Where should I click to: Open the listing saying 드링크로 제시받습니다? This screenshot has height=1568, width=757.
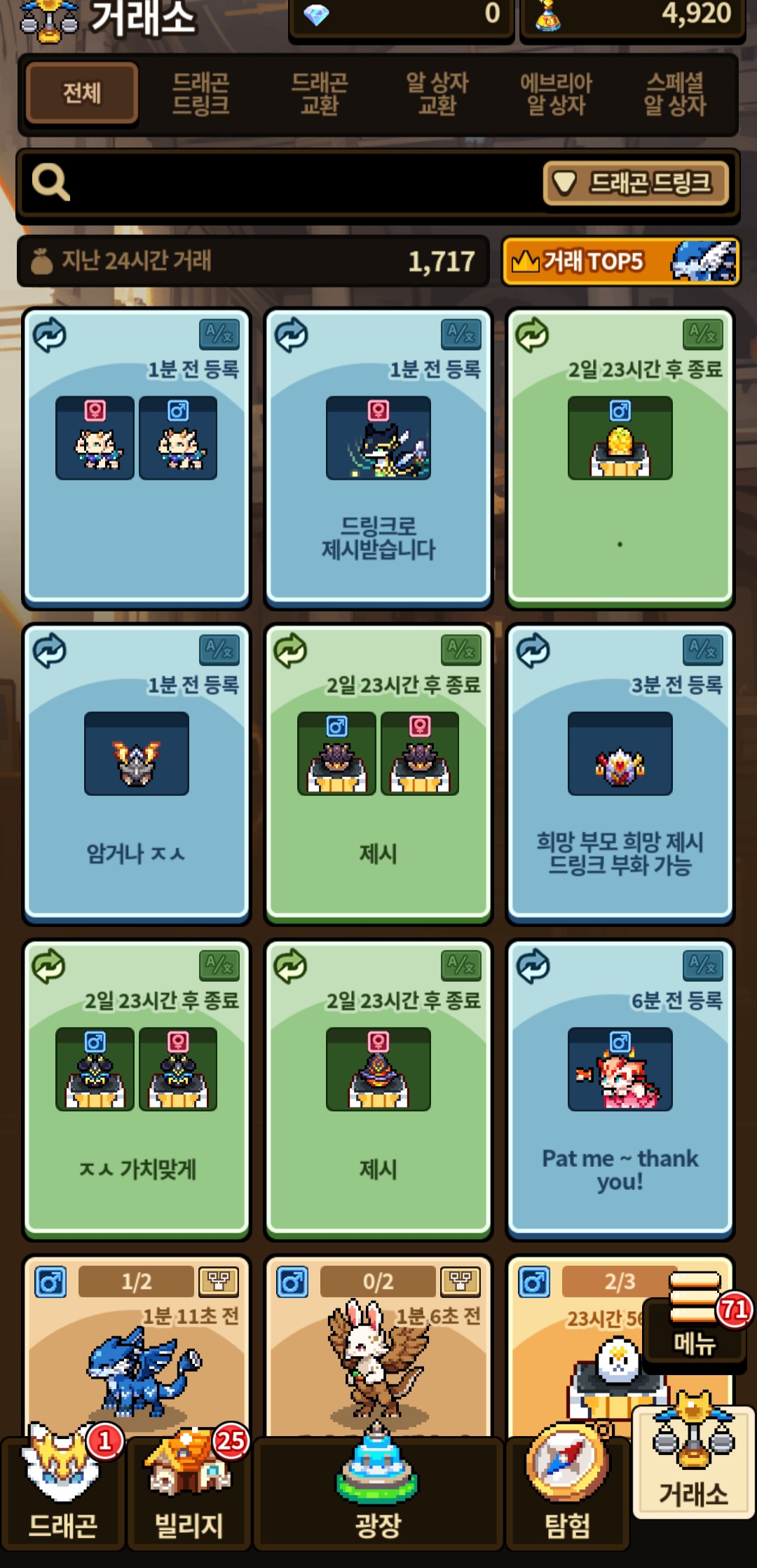pos(378,491)
